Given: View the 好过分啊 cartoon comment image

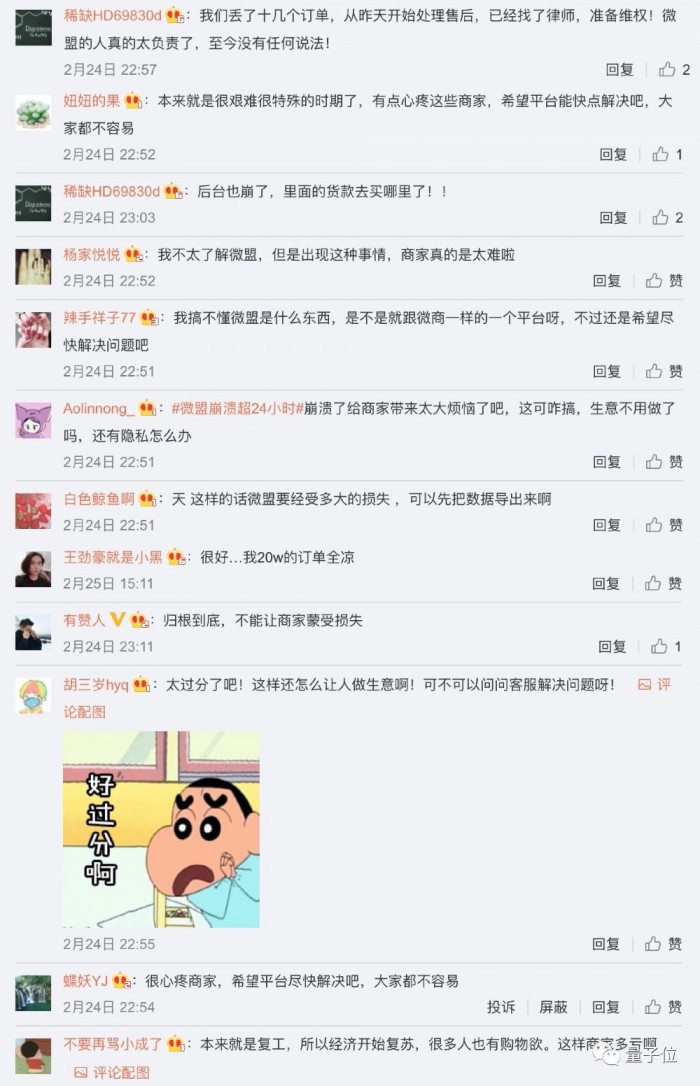Looking at the screenshot, I should (x=161, y=829).
